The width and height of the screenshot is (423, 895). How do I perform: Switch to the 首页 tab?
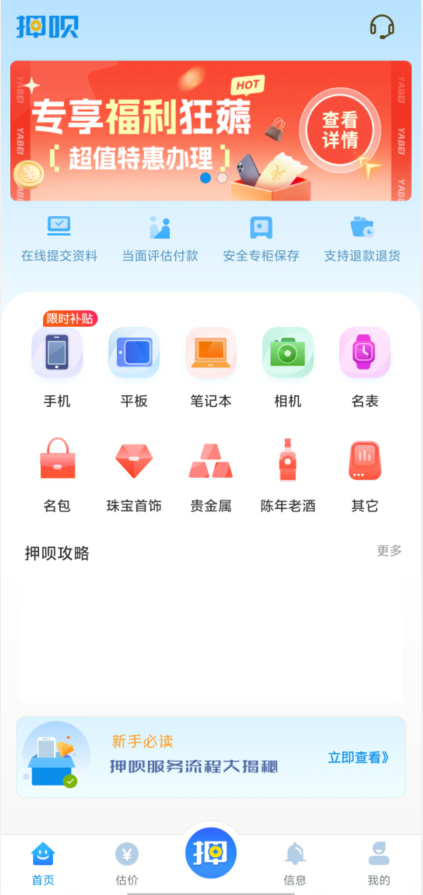tap(43, 864)
